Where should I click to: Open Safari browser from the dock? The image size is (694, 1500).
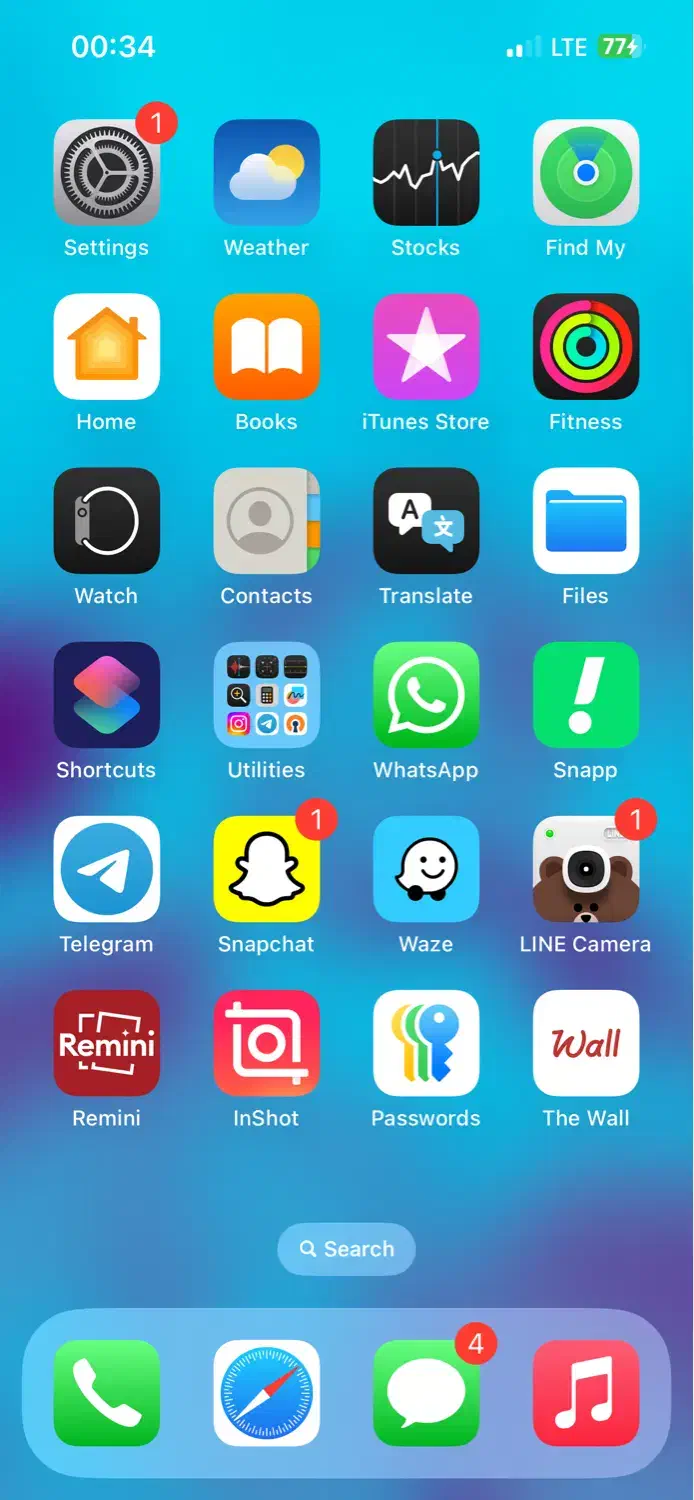point(266,1393)
